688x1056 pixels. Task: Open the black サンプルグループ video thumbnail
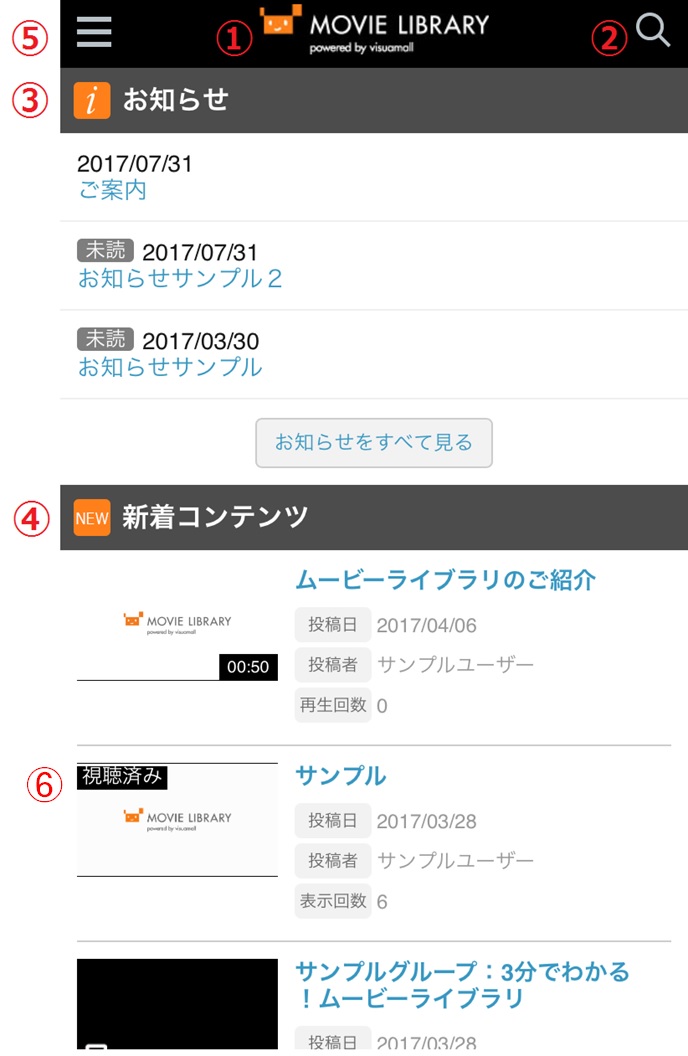coord(177,1003)
